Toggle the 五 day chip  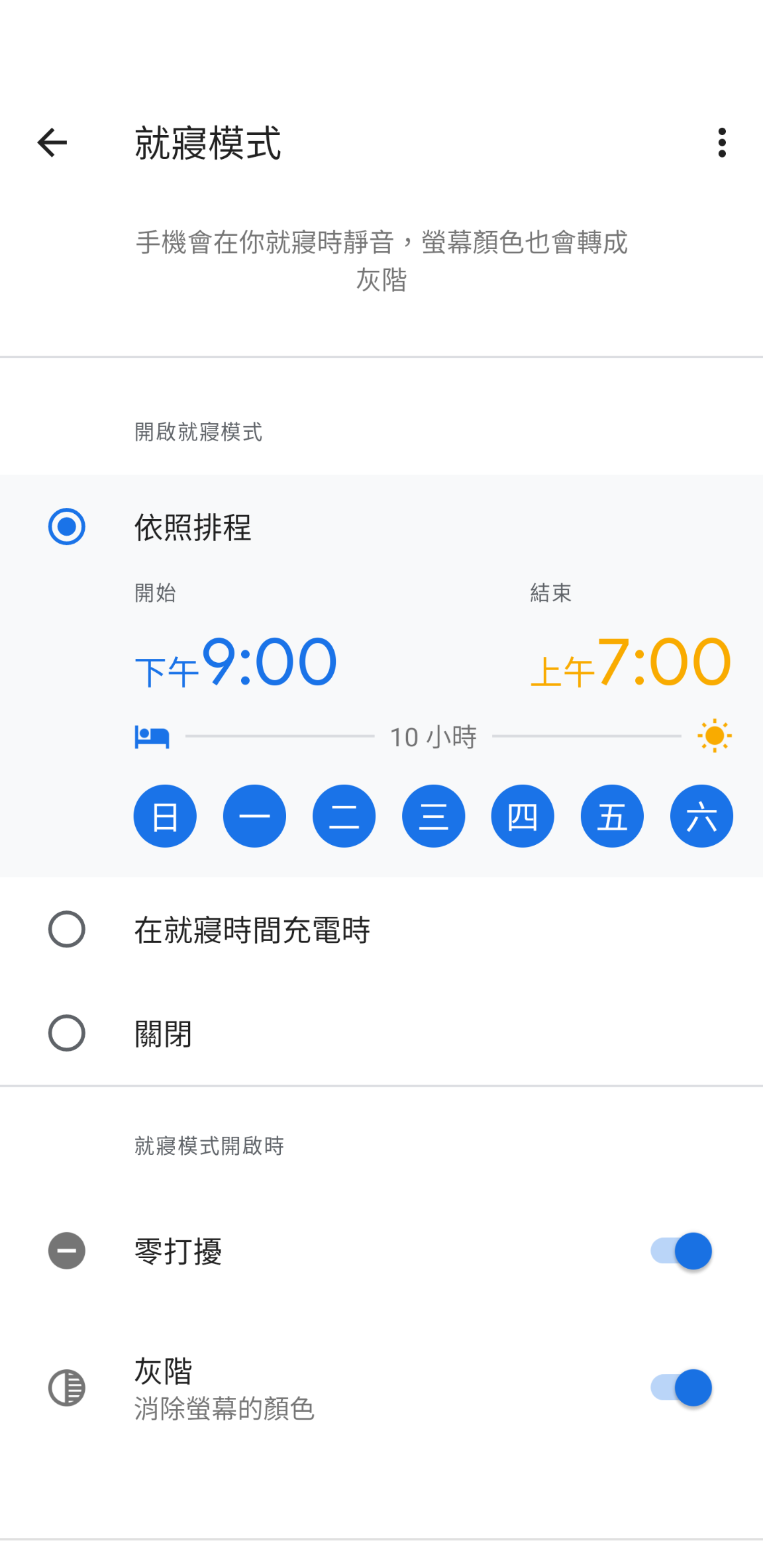(x=612, y=816)
